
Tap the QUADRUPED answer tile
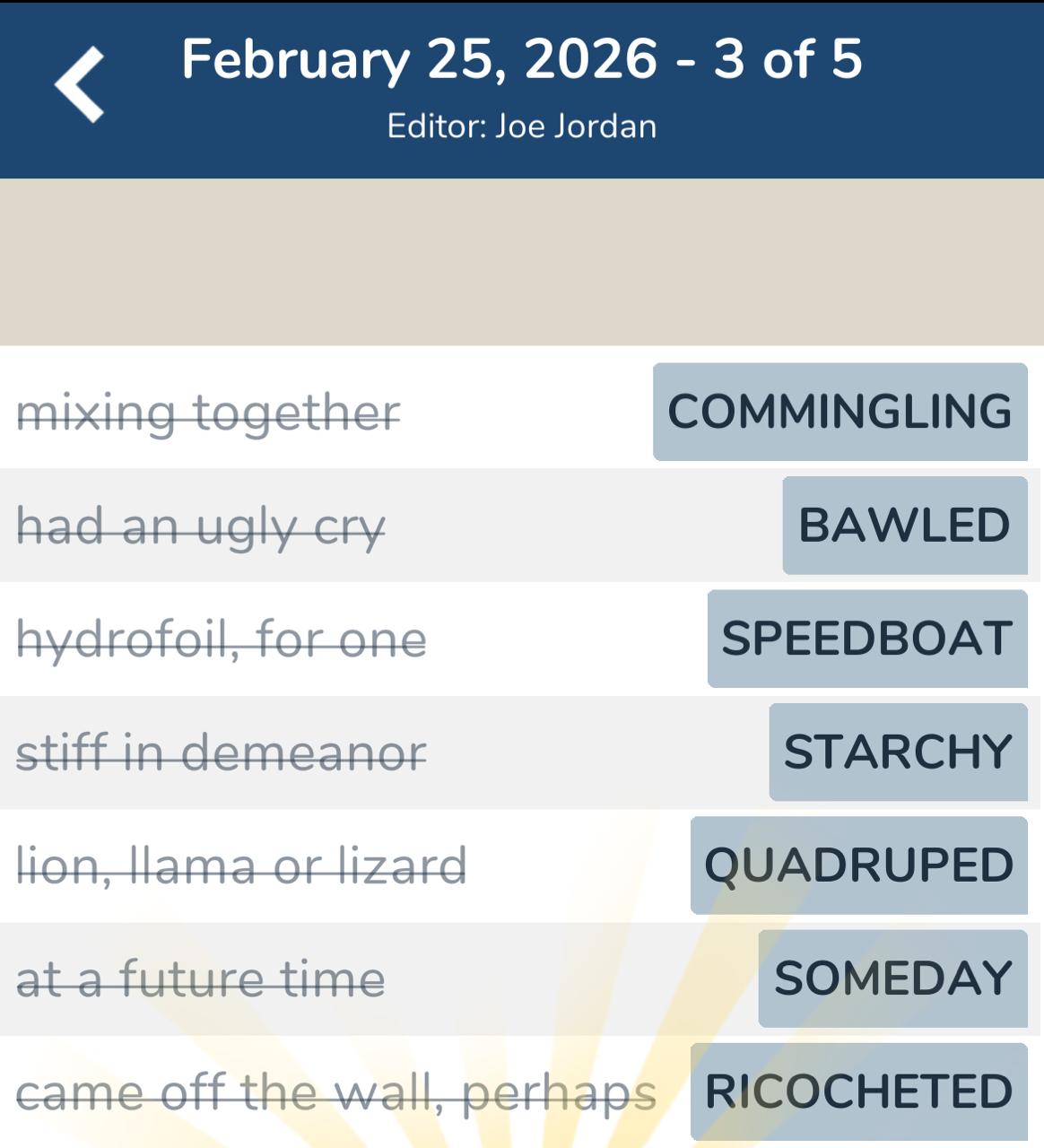(x=857, y=864)
